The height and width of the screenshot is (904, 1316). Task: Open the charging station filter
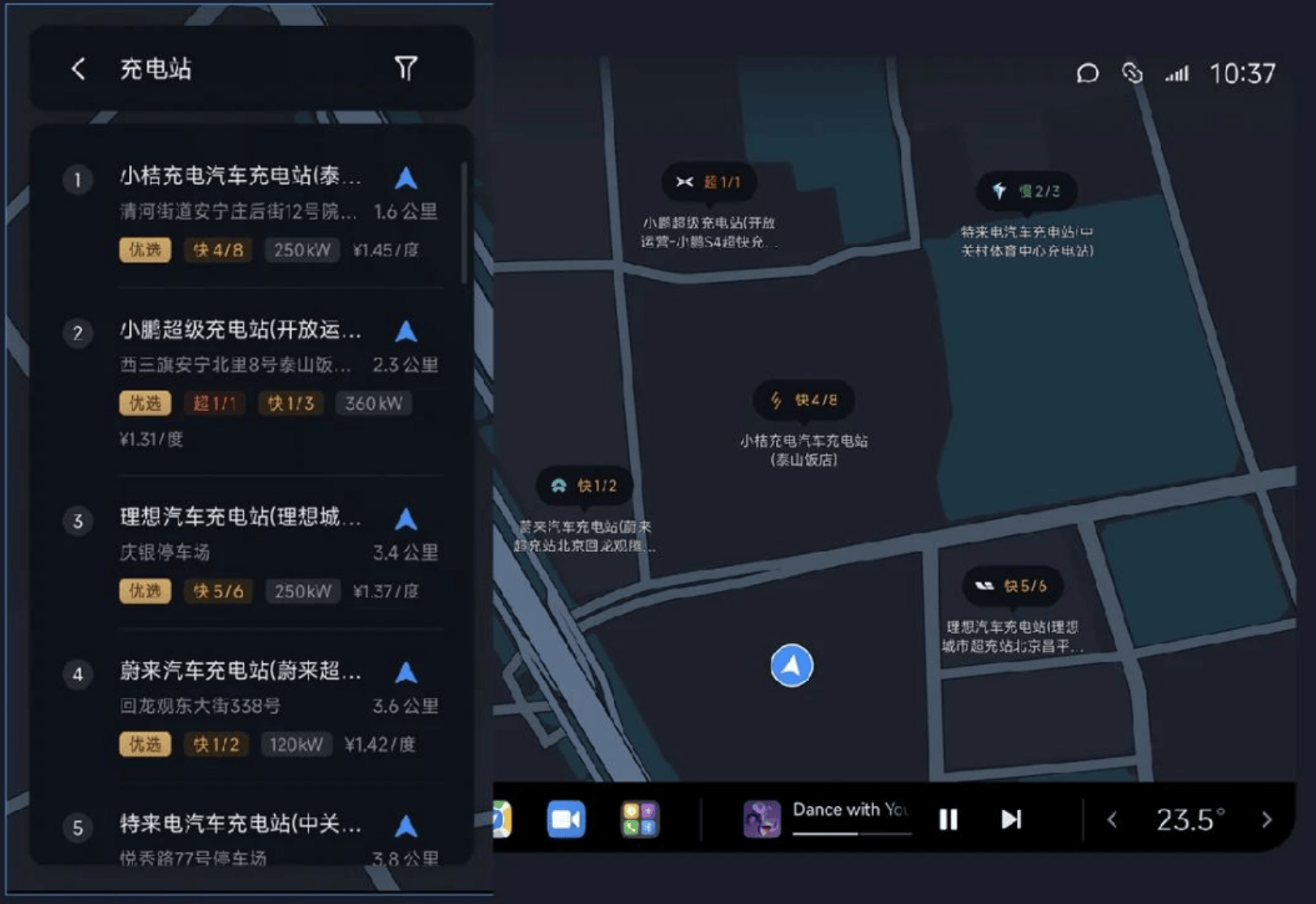(405, 68)
